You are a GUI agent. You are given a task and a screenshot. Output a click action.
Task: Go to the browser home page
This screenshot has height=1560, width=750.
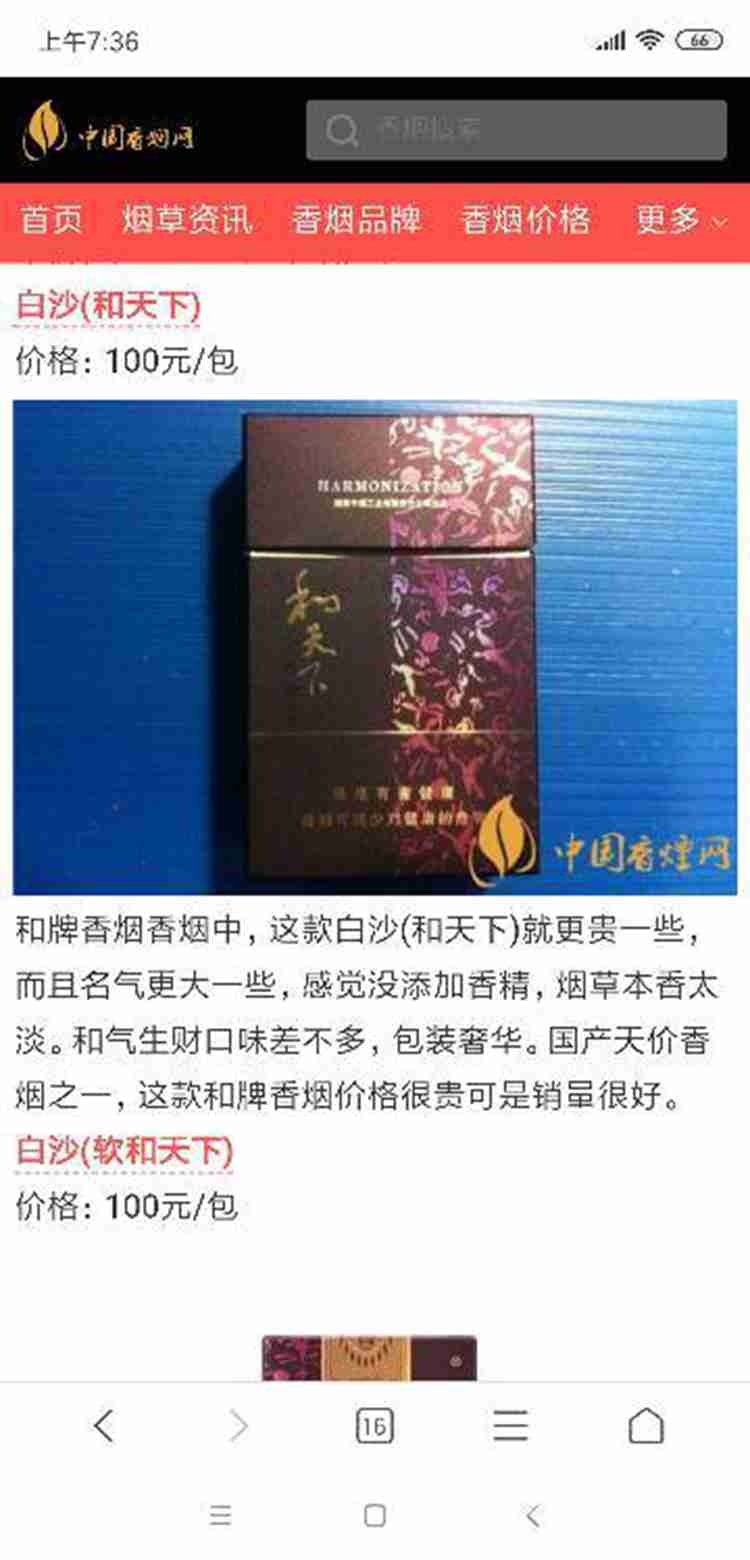(x=646, y=1426)
